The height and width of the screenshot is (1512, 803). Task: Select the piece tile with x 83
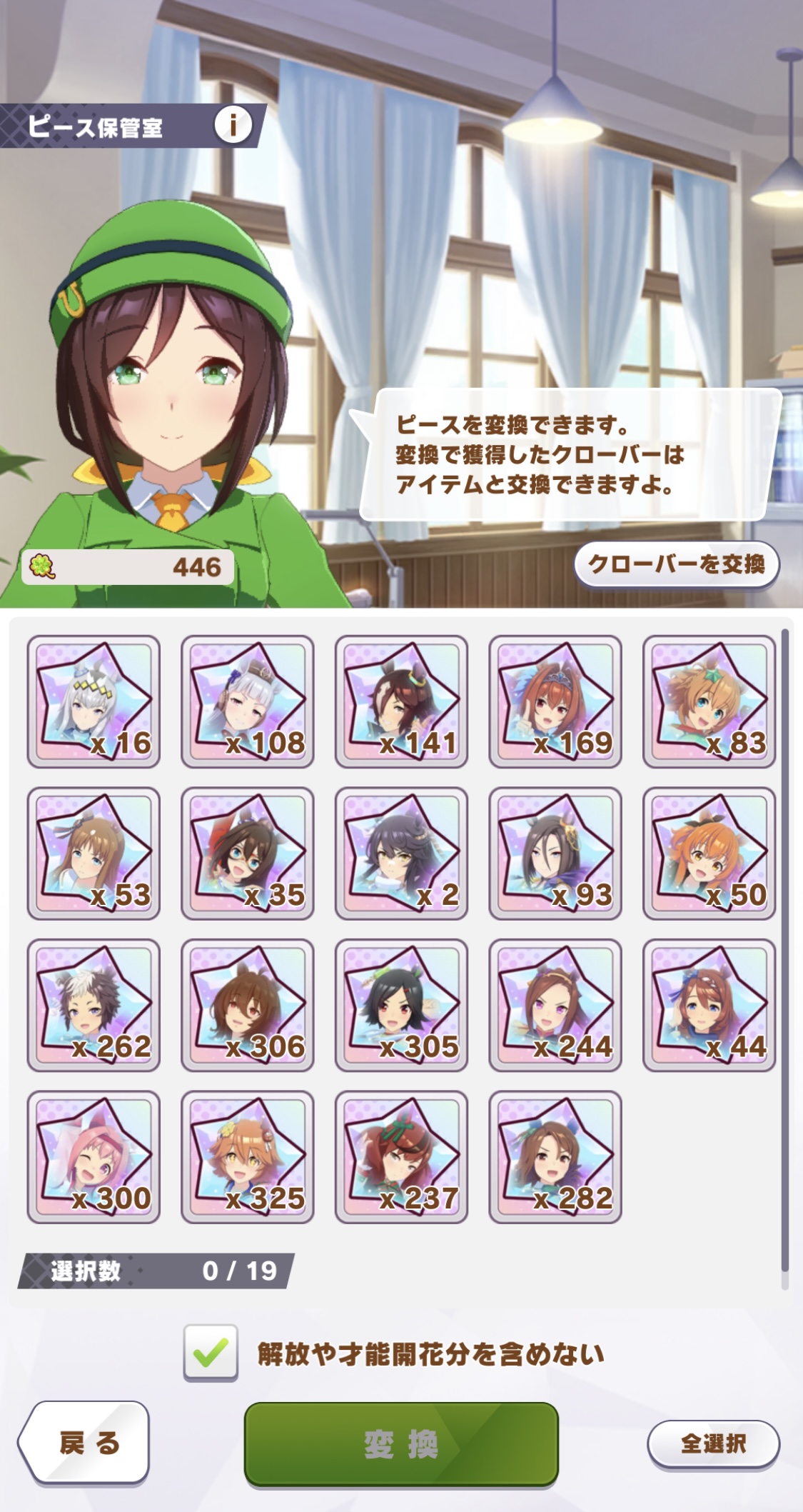tap(709, 701)
